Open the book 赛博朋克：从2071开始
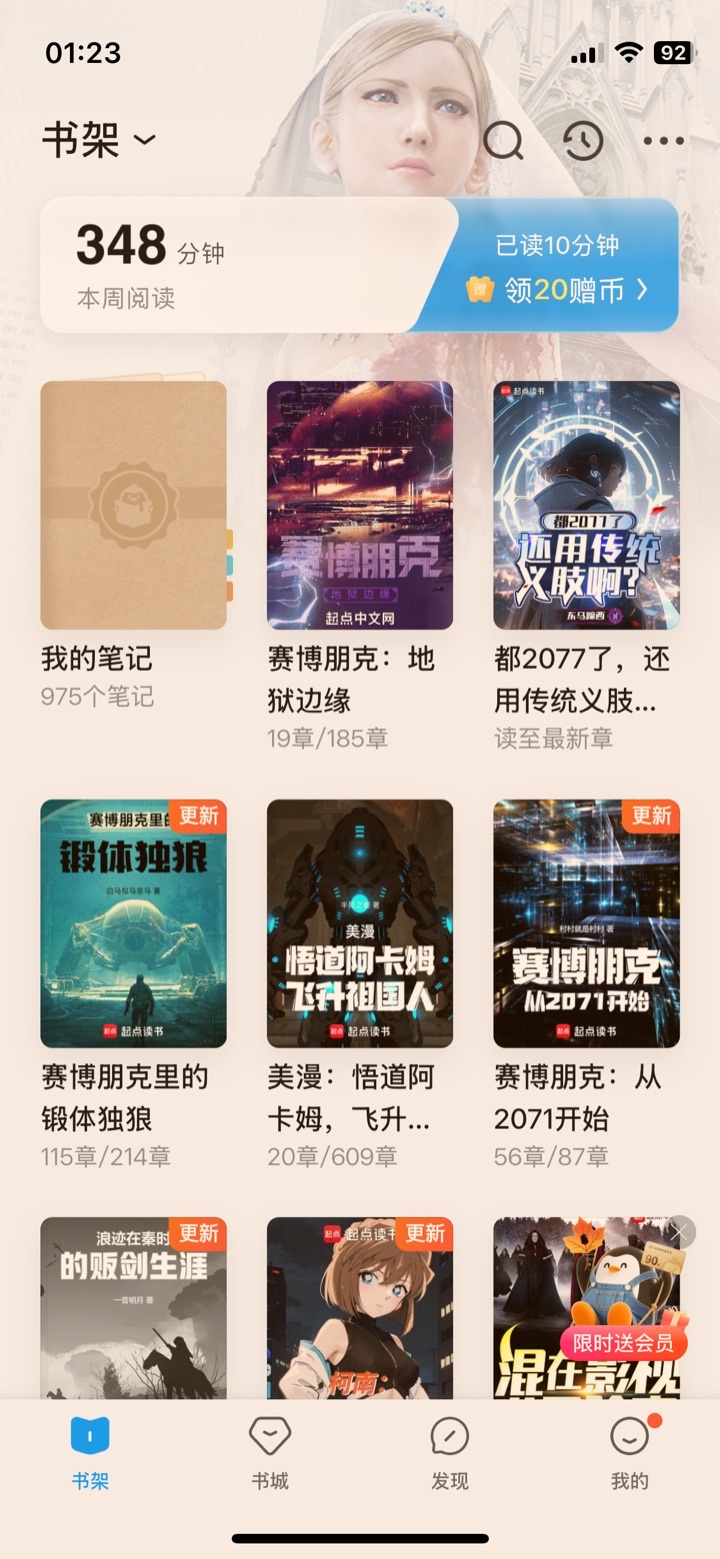The image size is (720, 1559). tap(586, 923)
